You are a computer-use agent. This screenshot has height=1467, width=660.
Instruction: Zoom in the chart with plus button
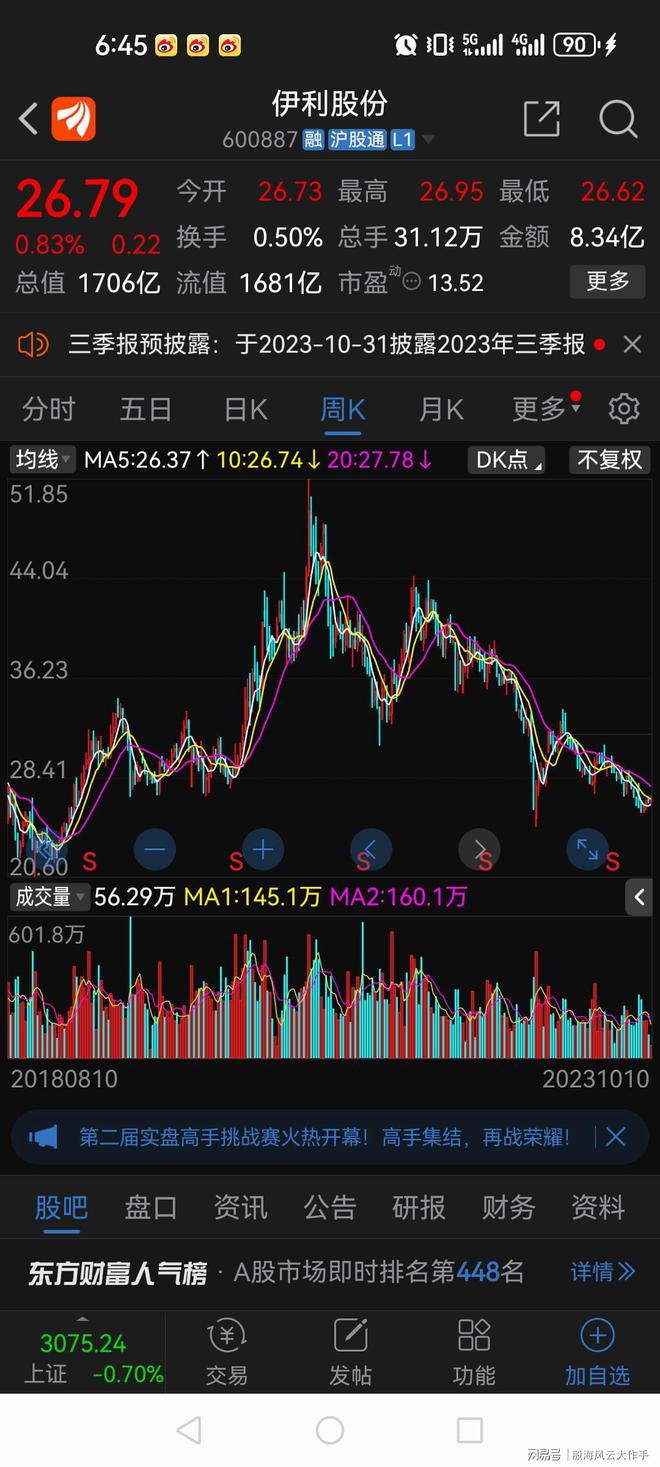[262, 850]
